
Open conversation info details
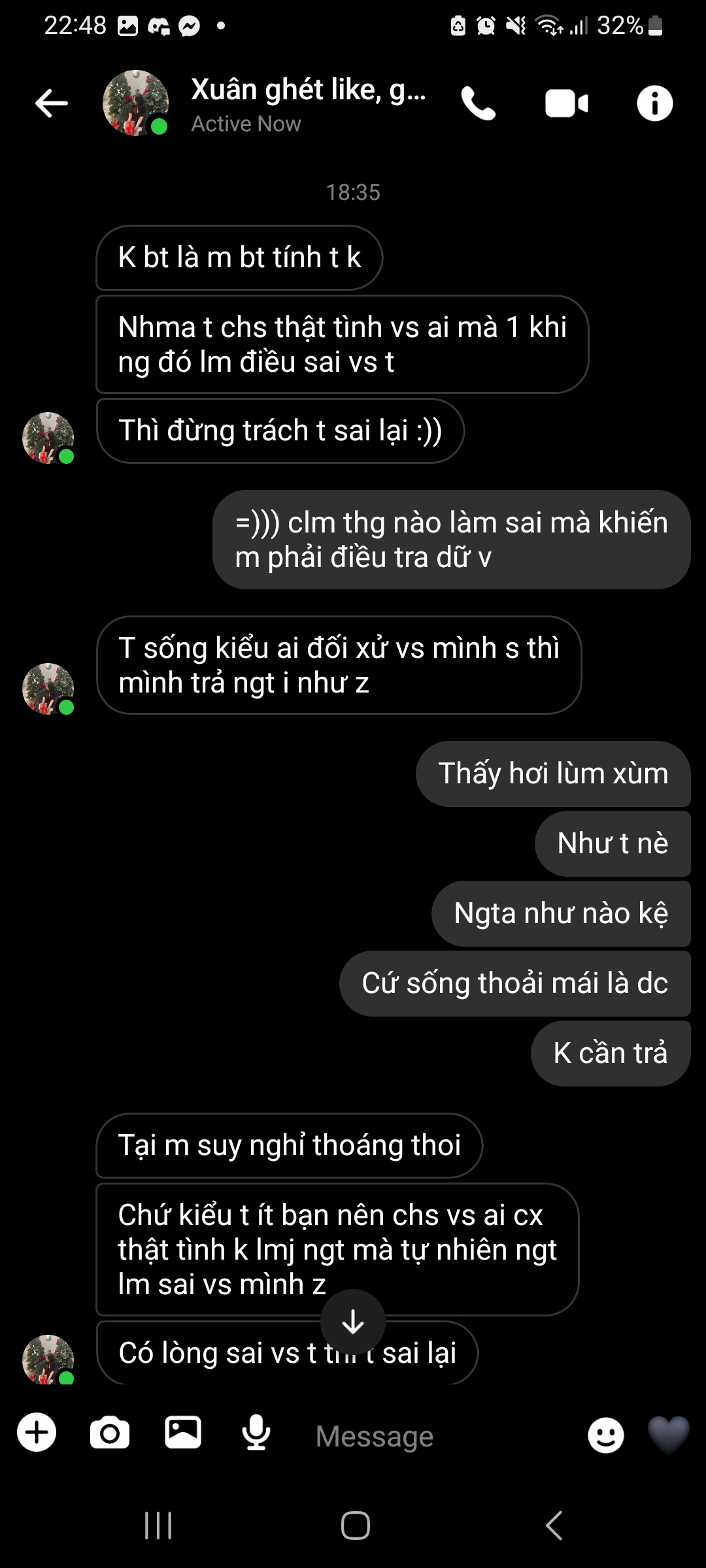pos(654,103)
